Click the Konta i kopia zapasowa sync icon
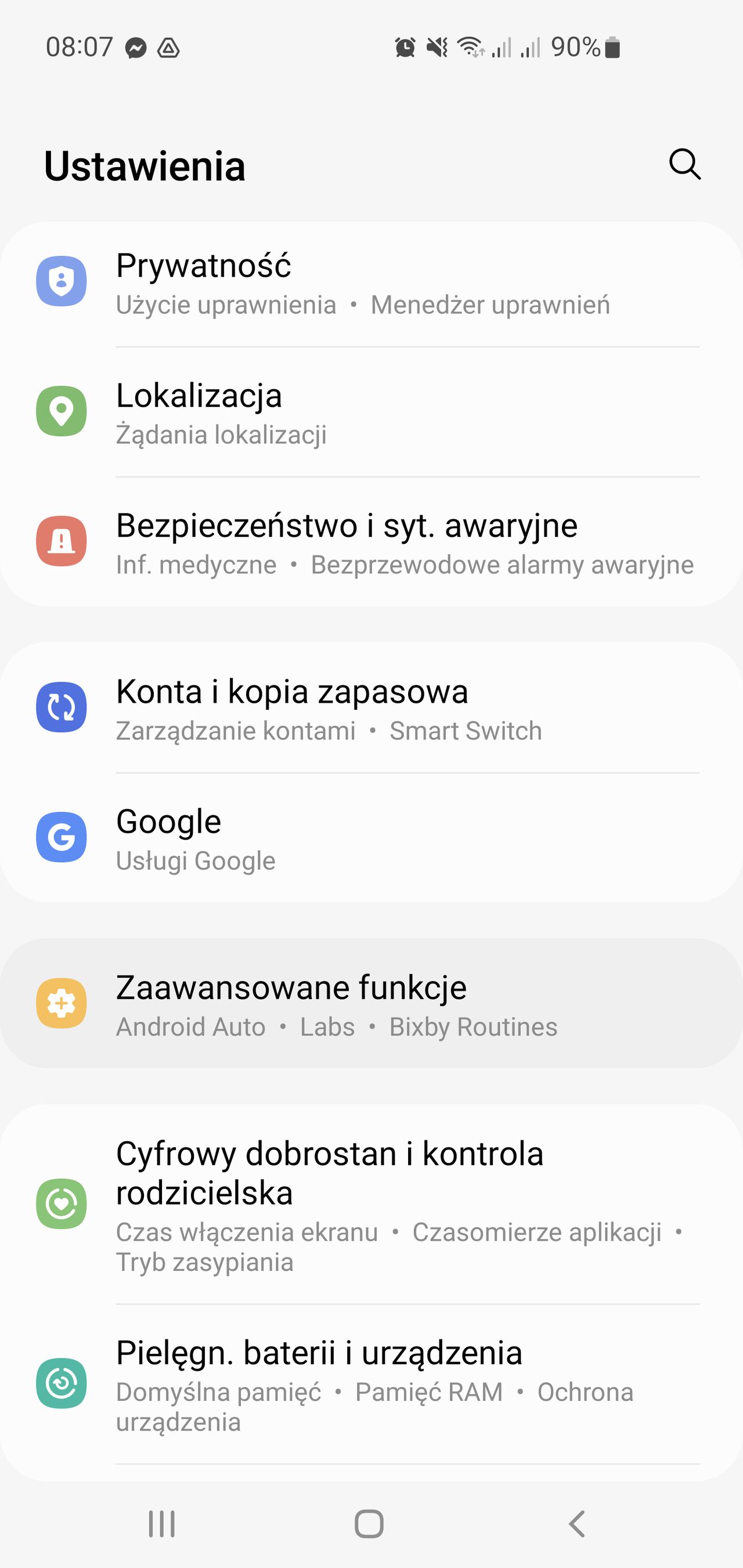743x1568 pixels. [x=62, y=707]
